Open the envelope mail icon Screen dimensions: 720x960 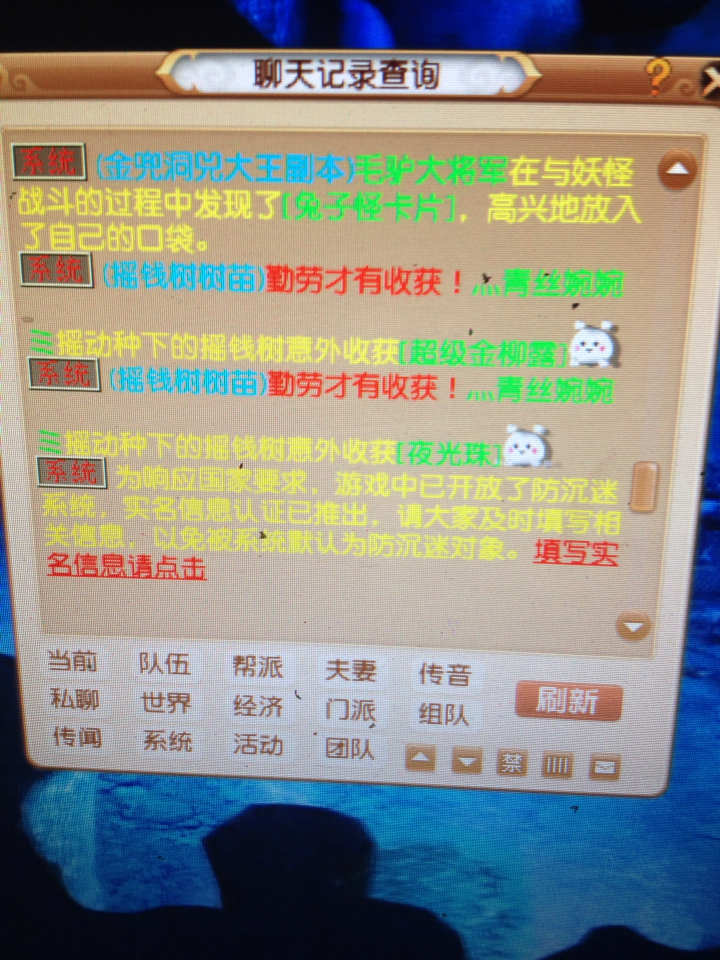click(x=604, y=767)
